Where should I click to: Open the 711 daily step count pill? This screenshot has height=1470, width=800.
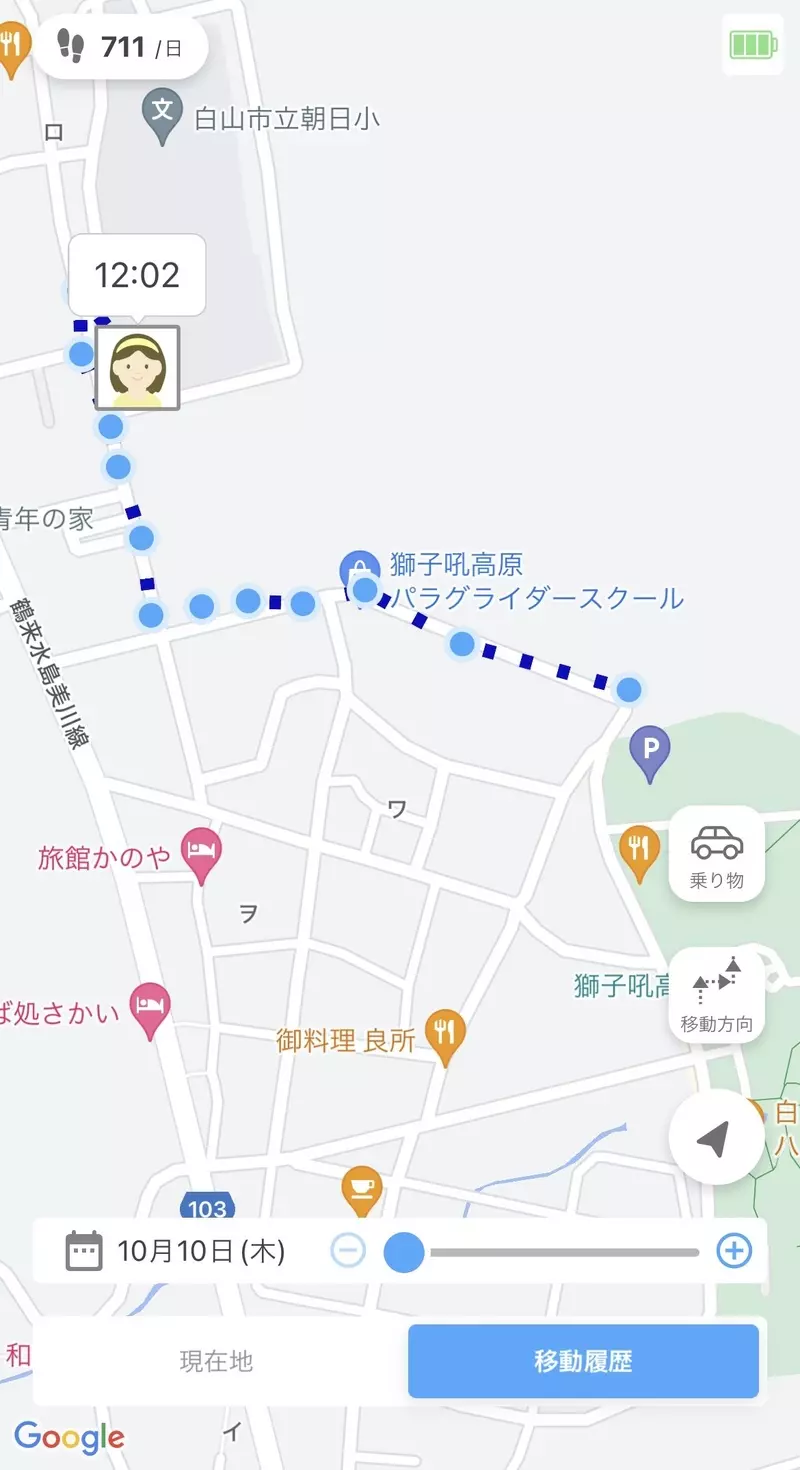122,47
